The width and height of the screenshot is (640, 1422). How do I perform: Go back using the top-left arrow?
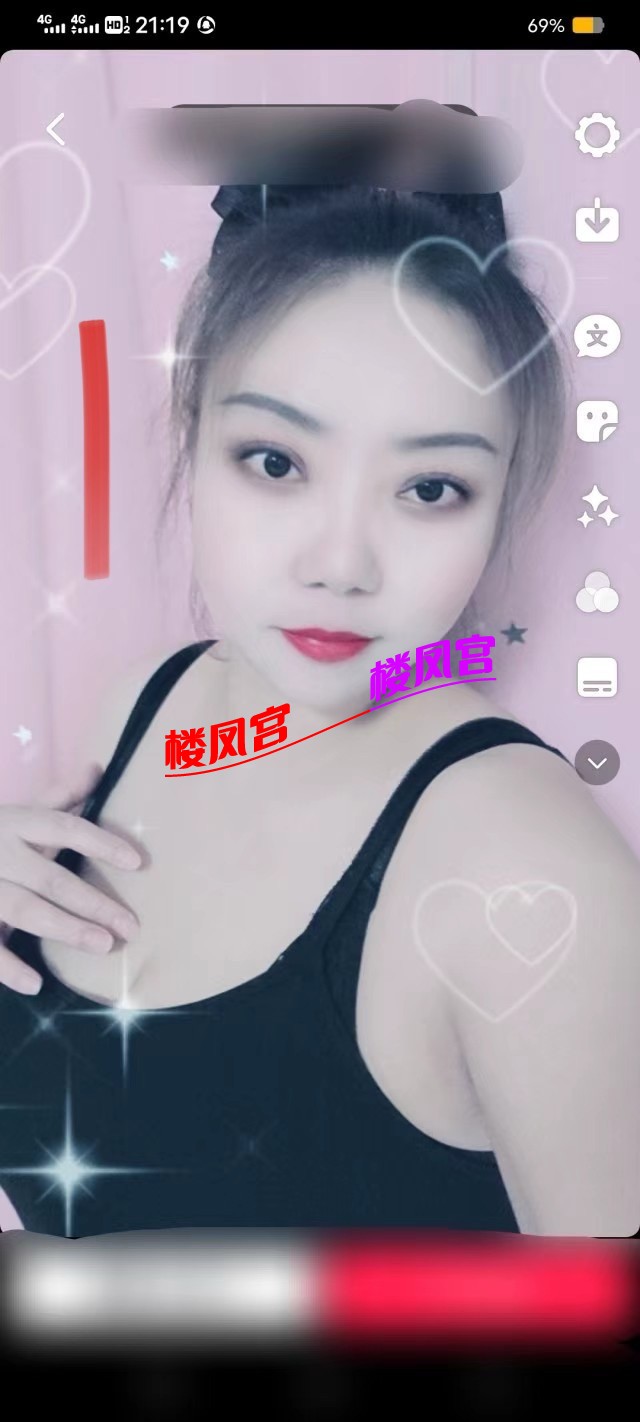[56, 129]
